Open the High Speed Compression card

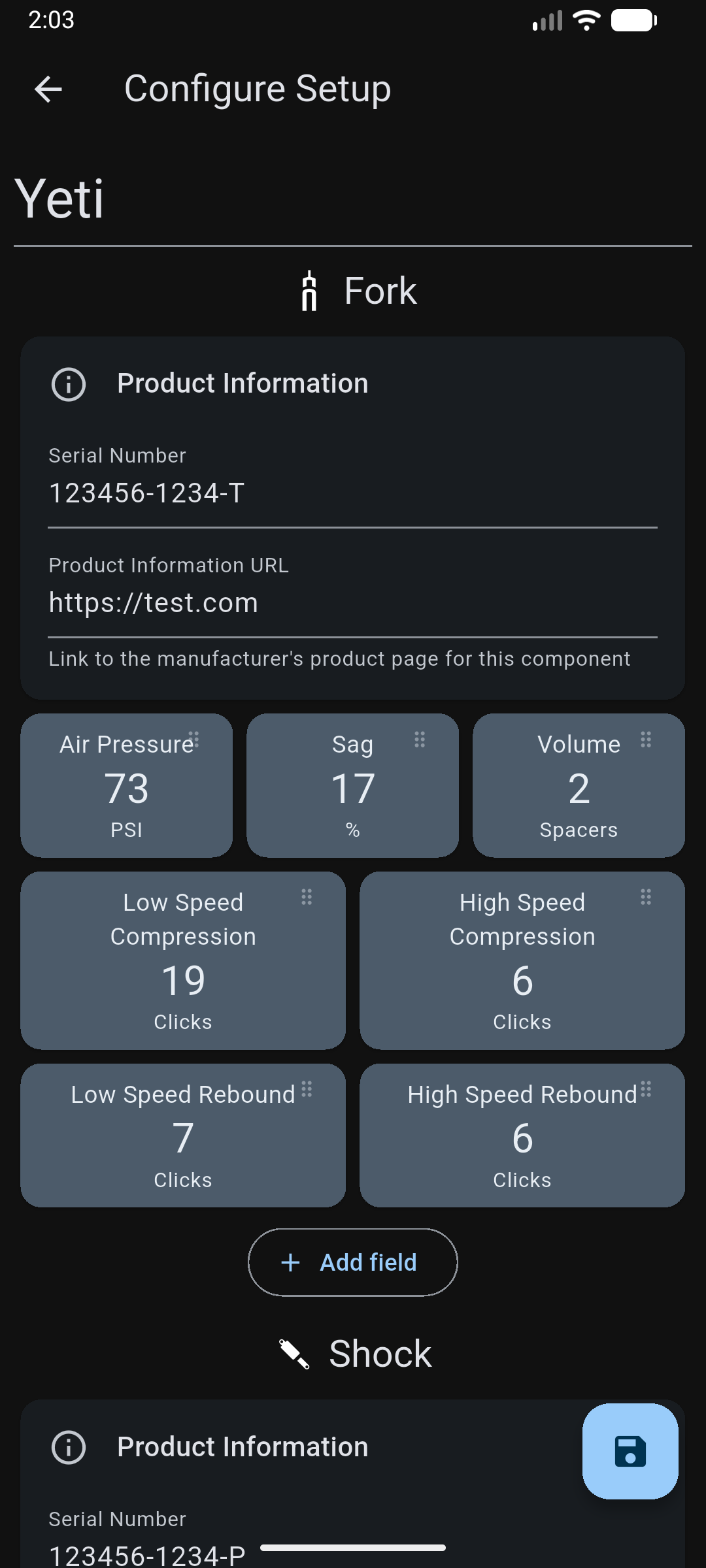(x=522, y=960)
